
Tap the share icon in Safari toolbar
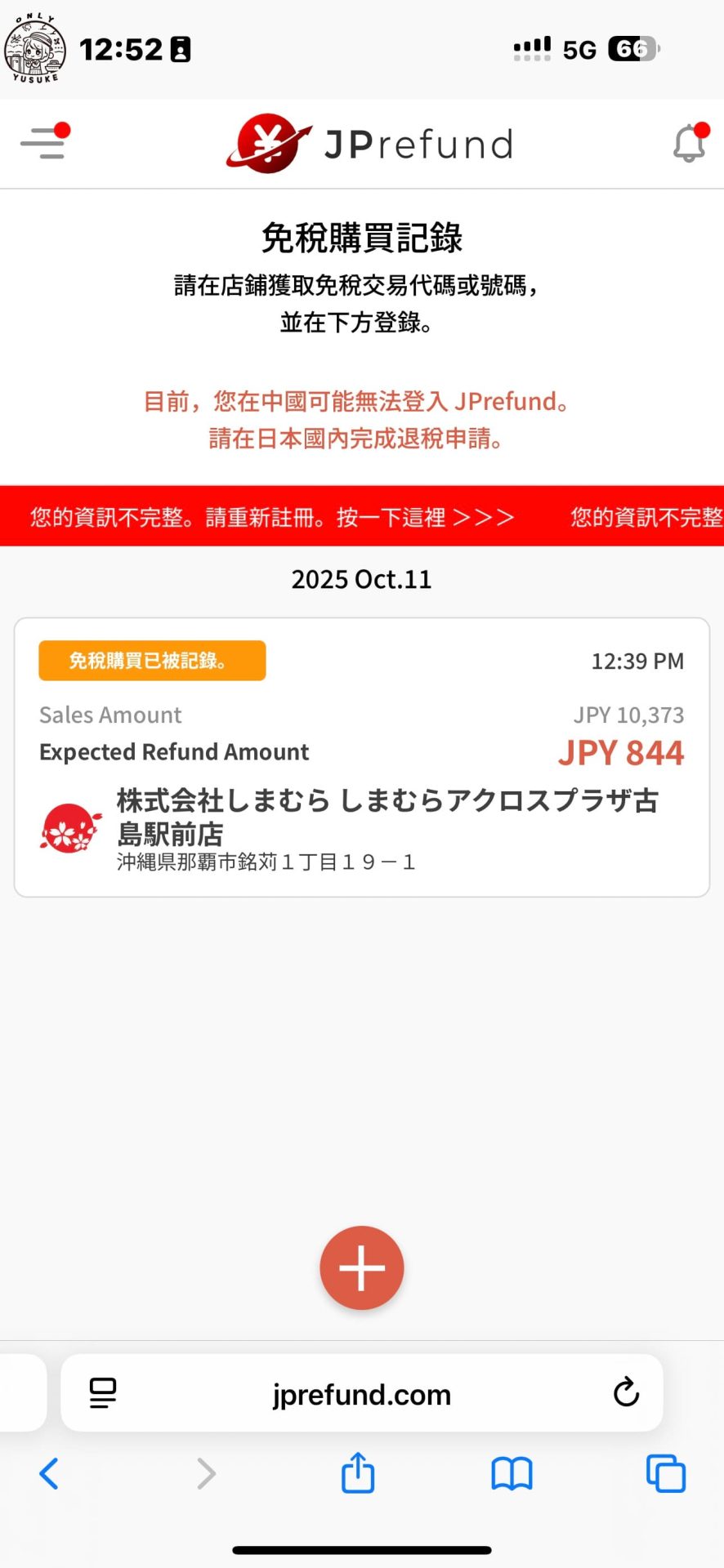356,1473
